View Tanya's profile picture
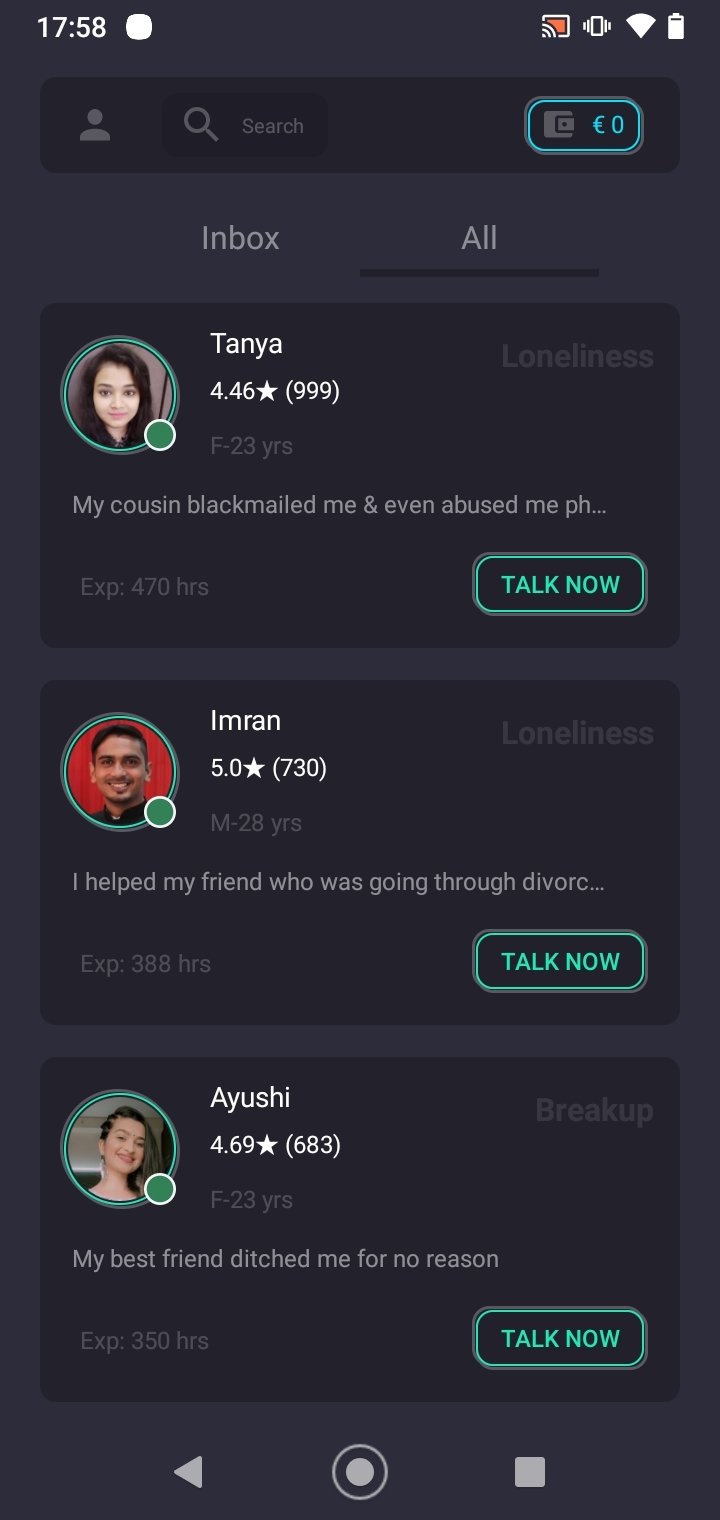The image size is (720, 1520). (x=120, y=395)
